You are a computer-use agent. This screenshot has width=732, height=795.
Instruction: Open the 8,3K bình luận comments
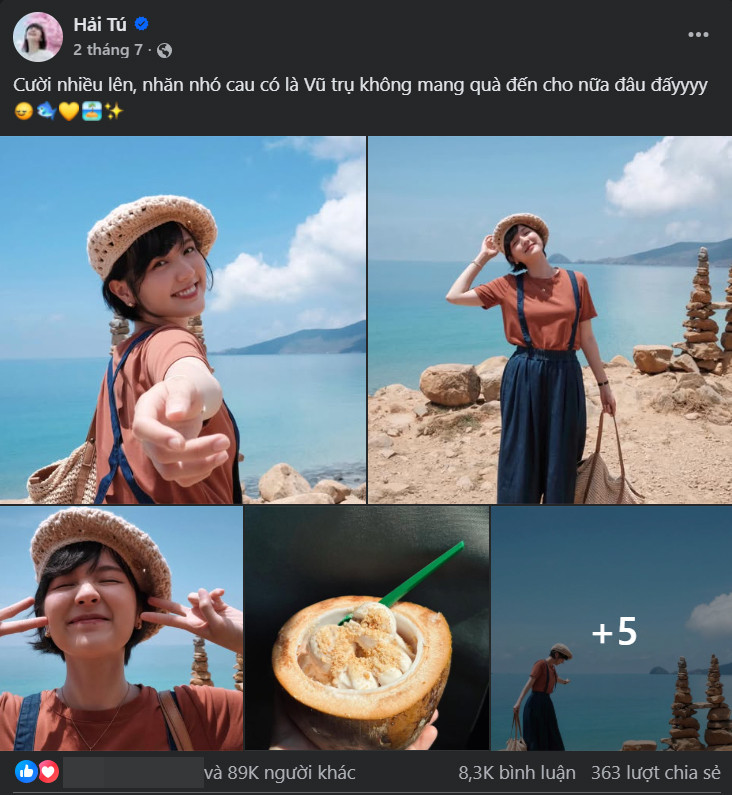pyautogui.click(x=517, y=773)
